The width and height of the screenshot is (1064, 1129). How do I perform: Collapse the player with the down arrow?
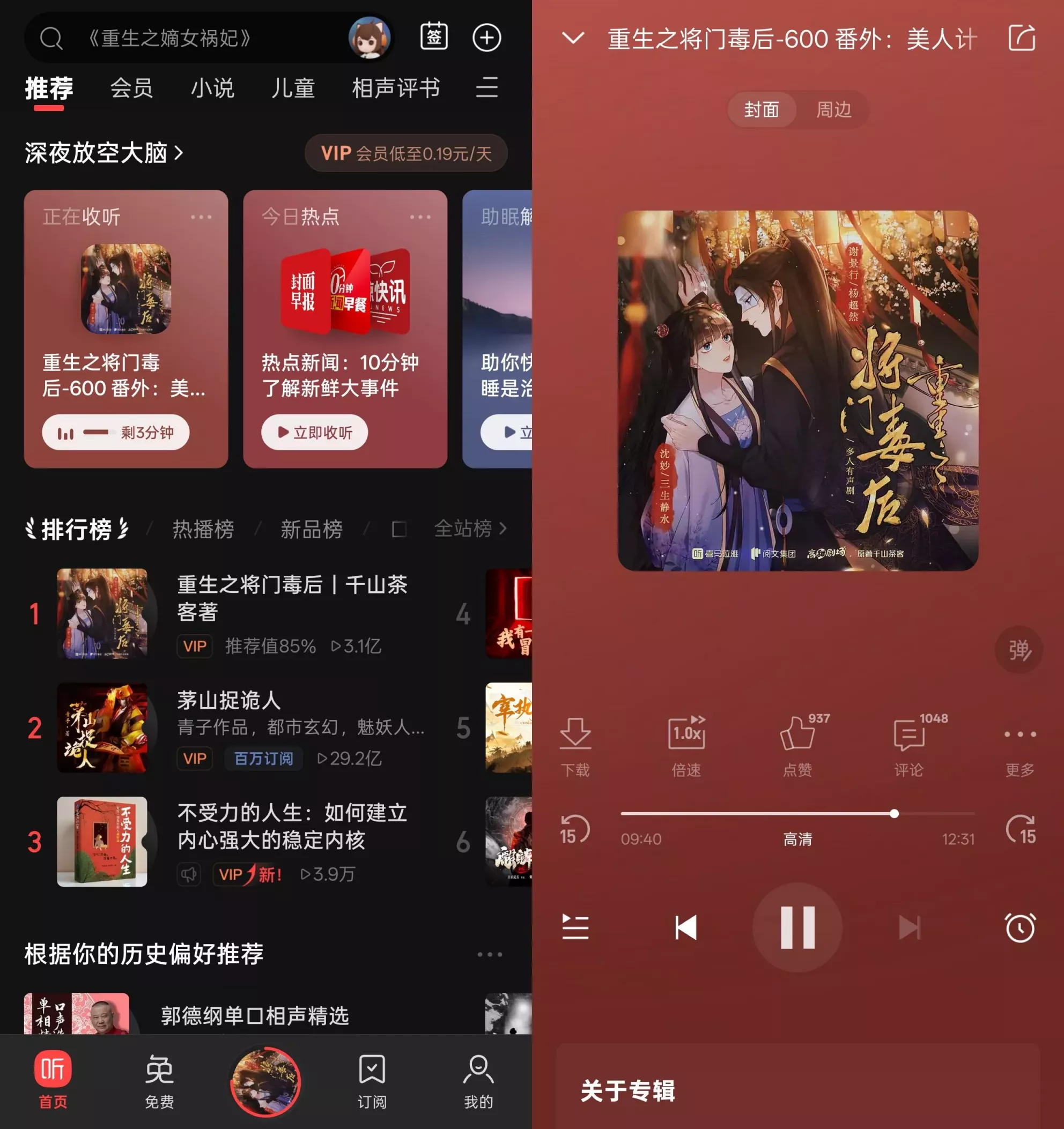point(573,39)
